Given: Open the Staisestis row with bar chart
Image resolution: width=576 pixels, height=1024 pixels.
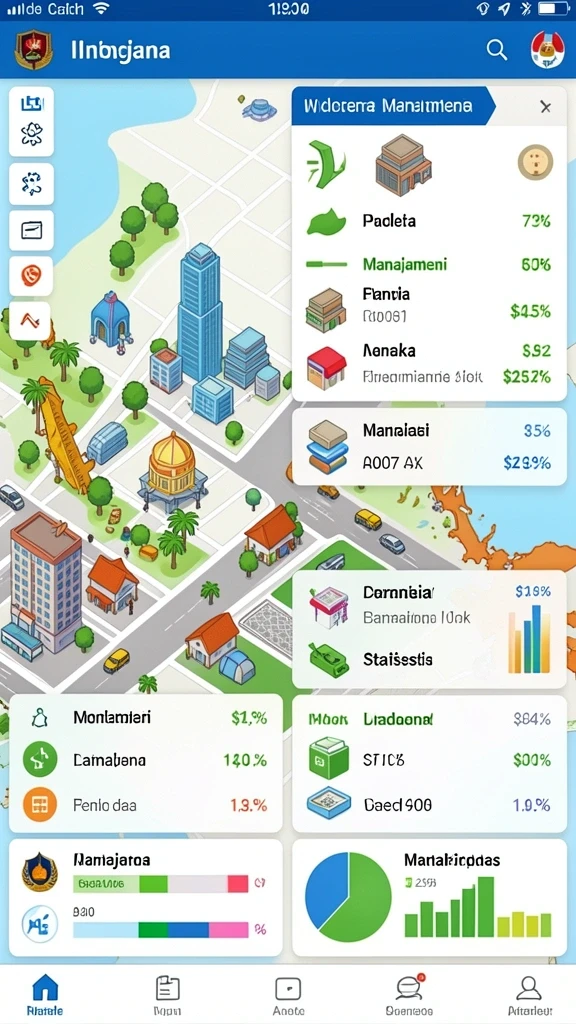Looking at the screenshot, I should pyautogui.click(x=428, y=660).
